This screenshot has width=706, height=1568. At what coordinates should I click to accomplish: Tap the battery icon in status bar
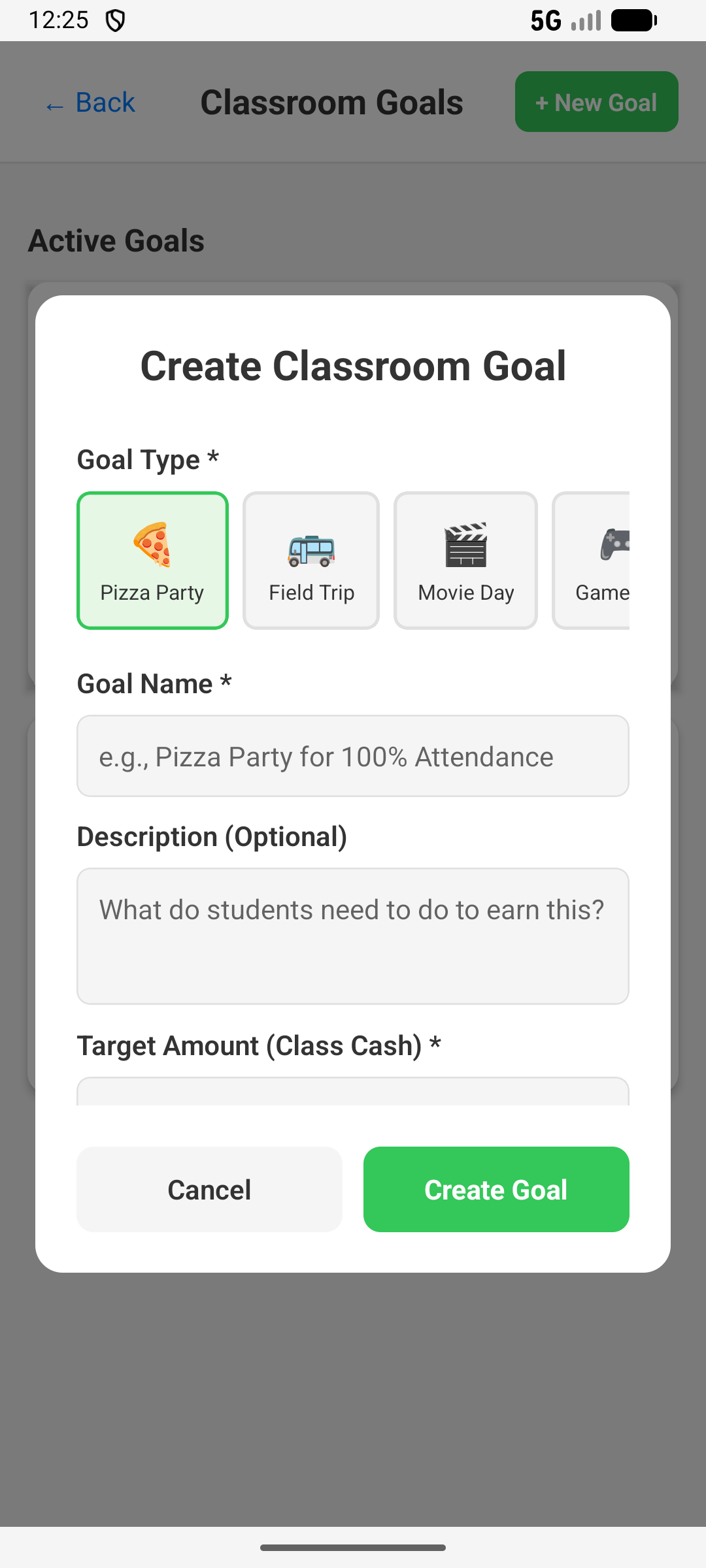[x=631, y=20]
